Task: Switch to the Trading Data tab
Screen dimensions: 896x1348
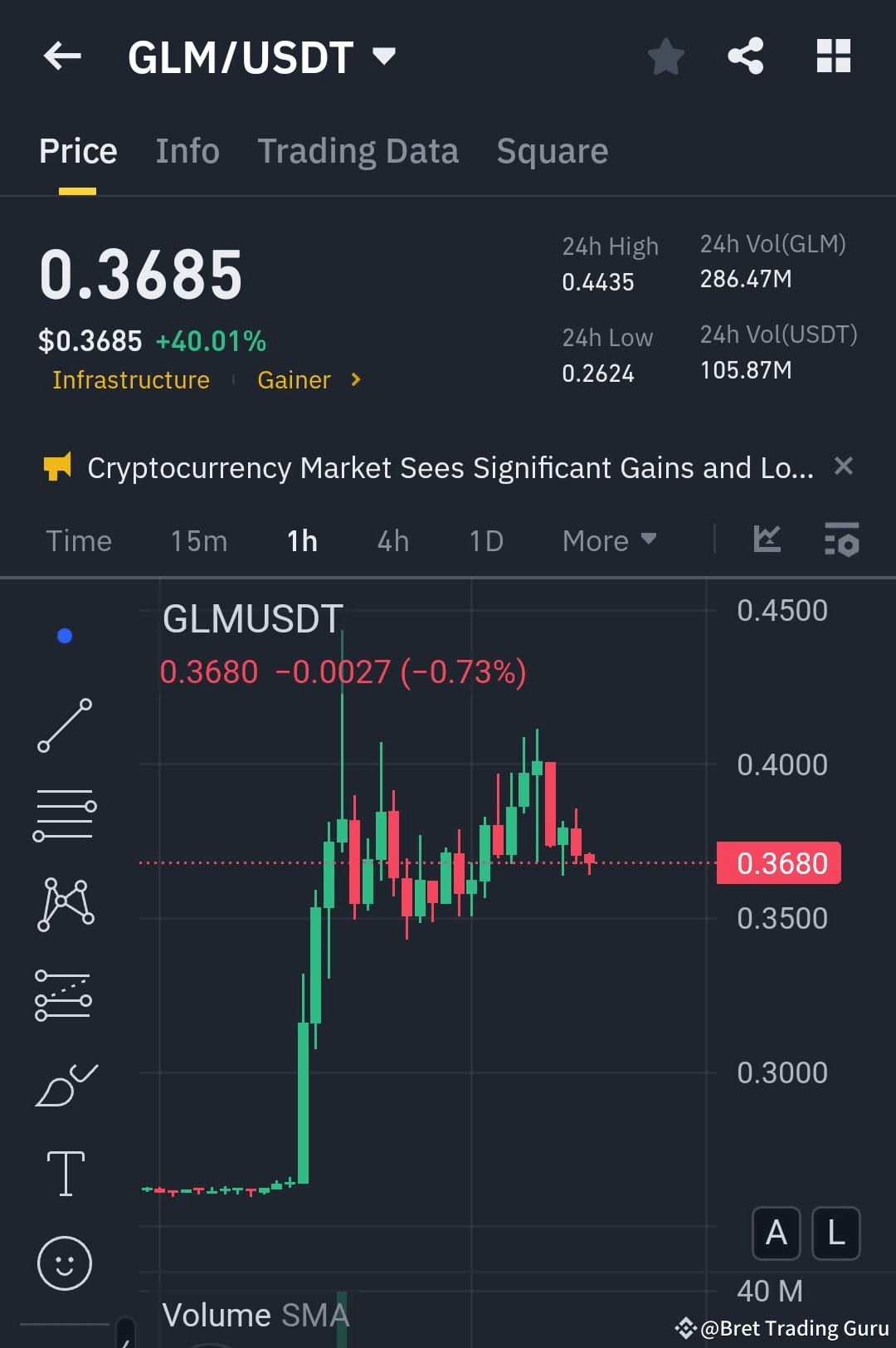Action: pyautogui.click(x=358, y=151)
